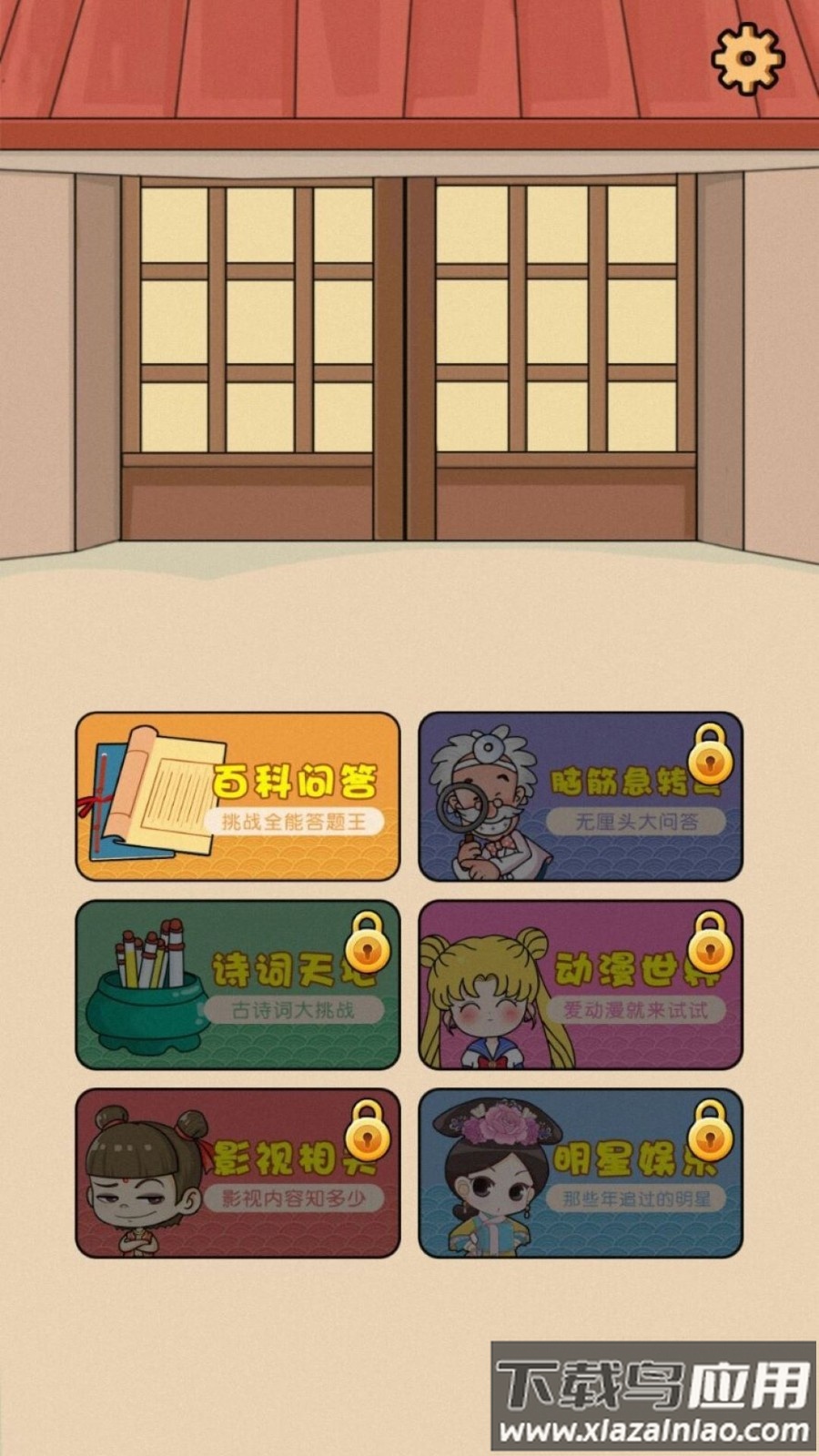Viewport: 819px width, 1456px height.
Task: Tap the locked 影视相关 category card
Action: 238,1173
